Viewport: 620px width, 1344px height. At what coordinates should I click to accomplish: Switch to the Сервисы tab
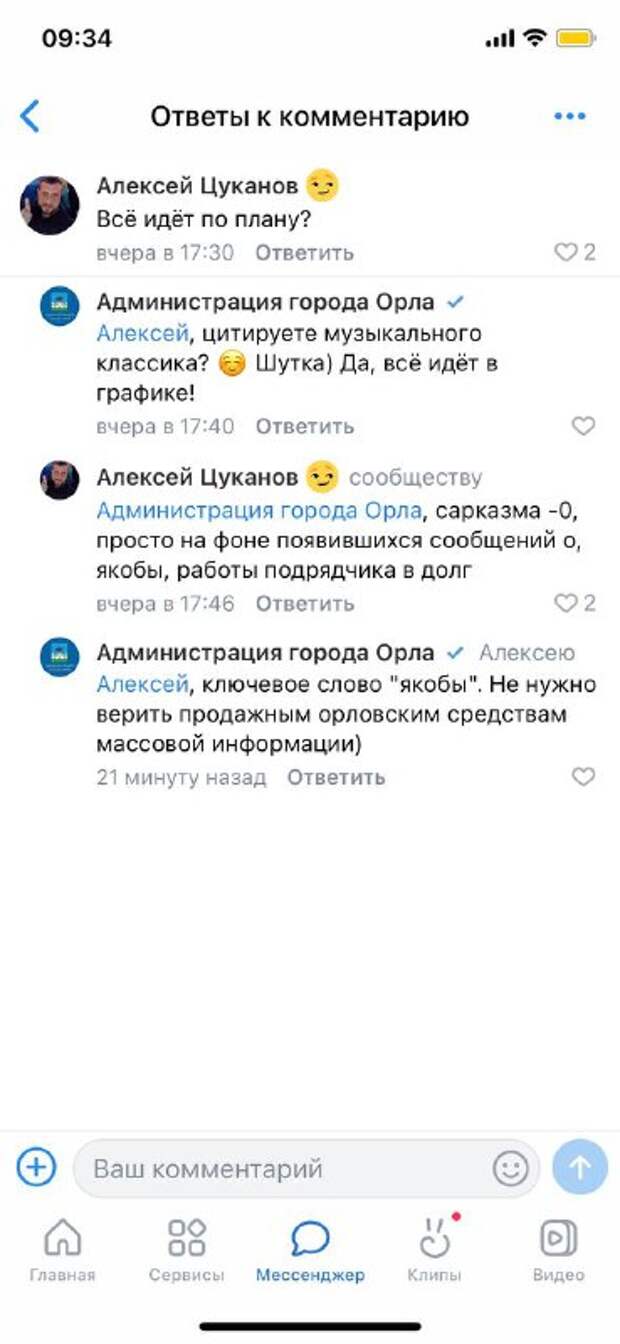[x=186, y=1249]
